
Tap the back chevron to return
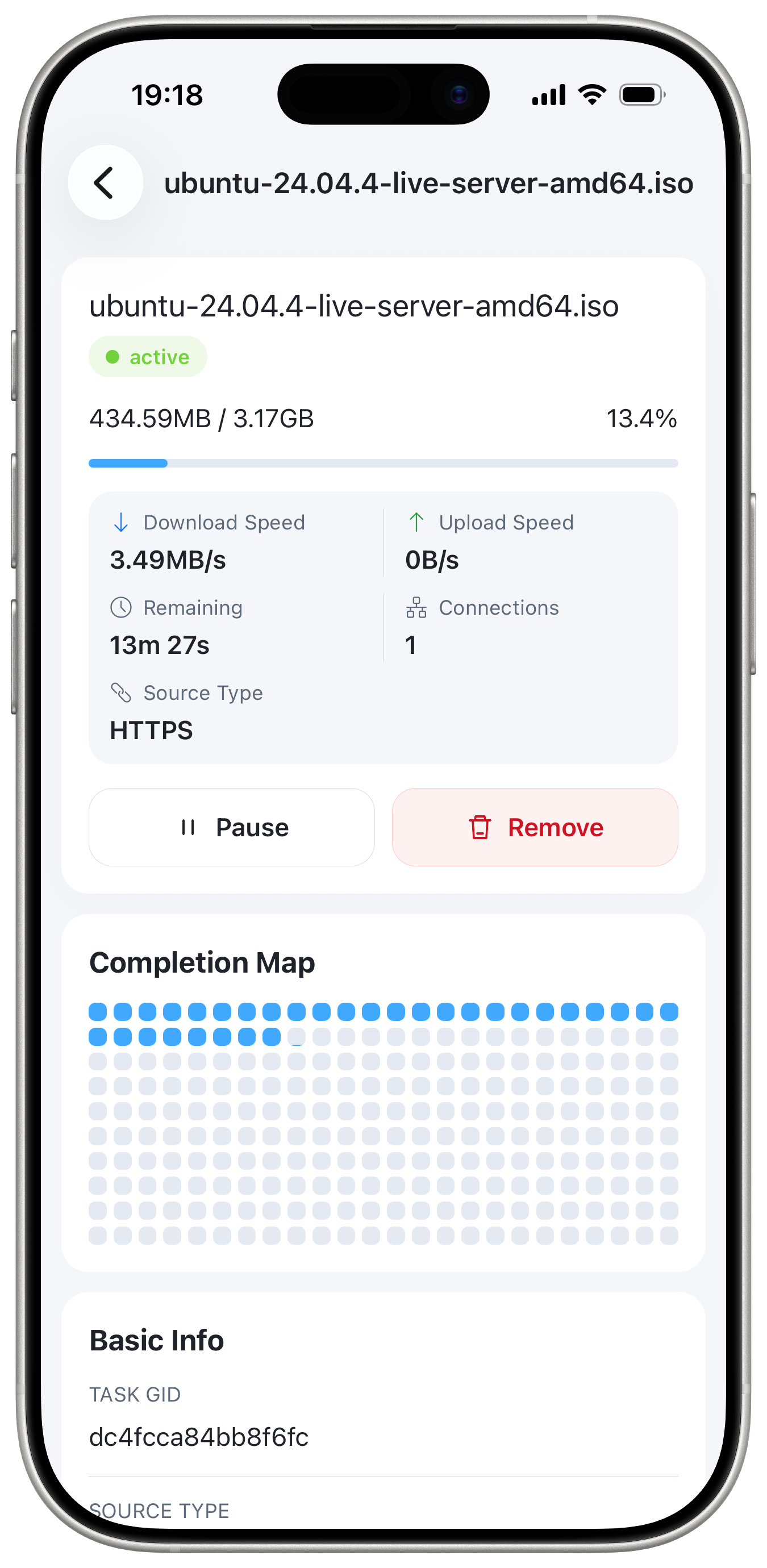coord(105,182)
